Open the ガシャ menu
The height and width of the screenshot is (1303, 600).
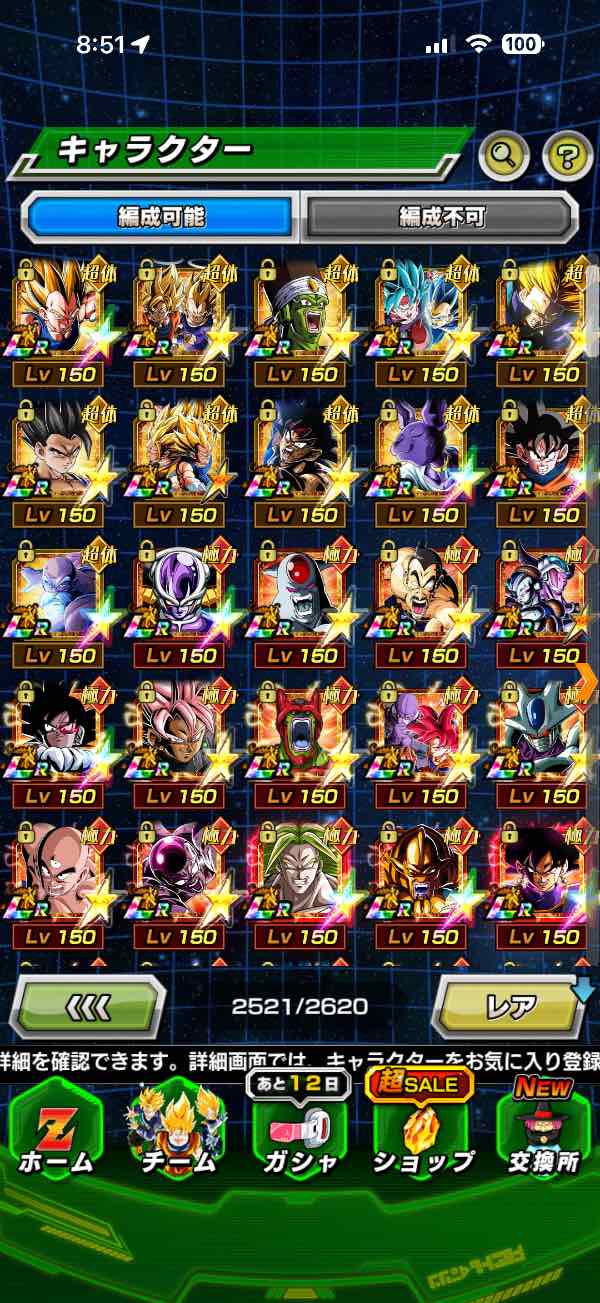click(x=297, y=1130)
